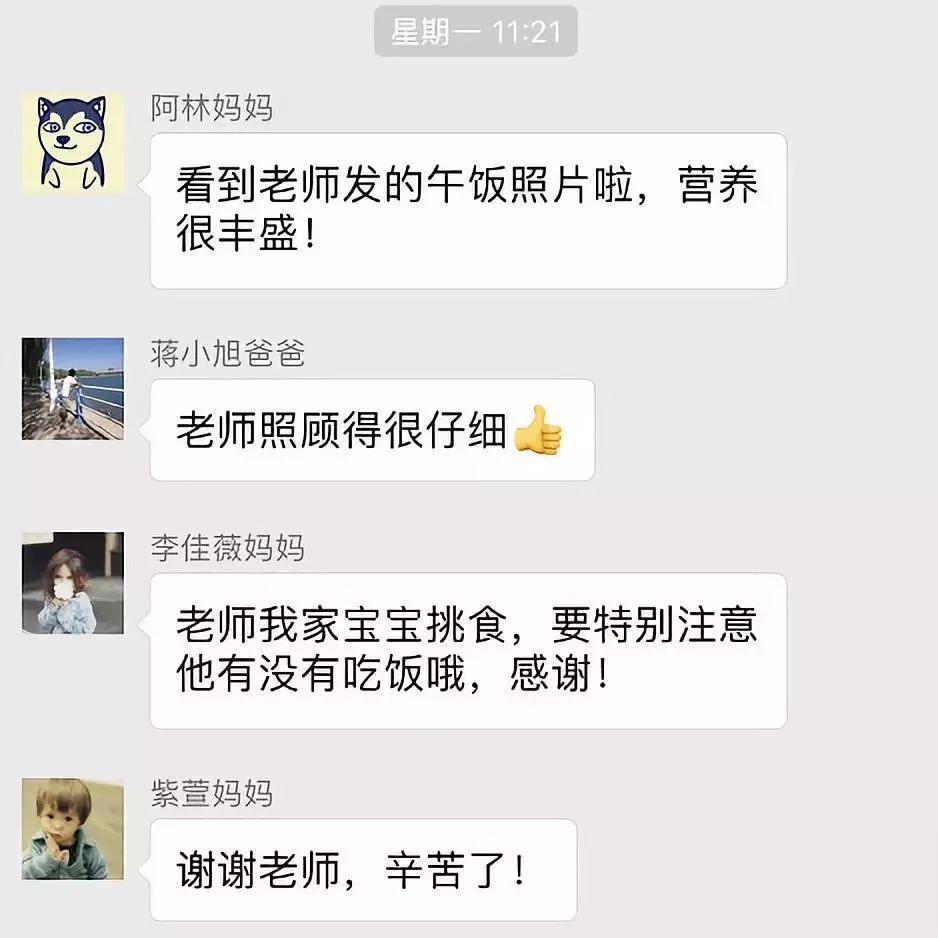Open 阿林妈妈's profile avatar
938x938 pixels.
tap(72, 144)
